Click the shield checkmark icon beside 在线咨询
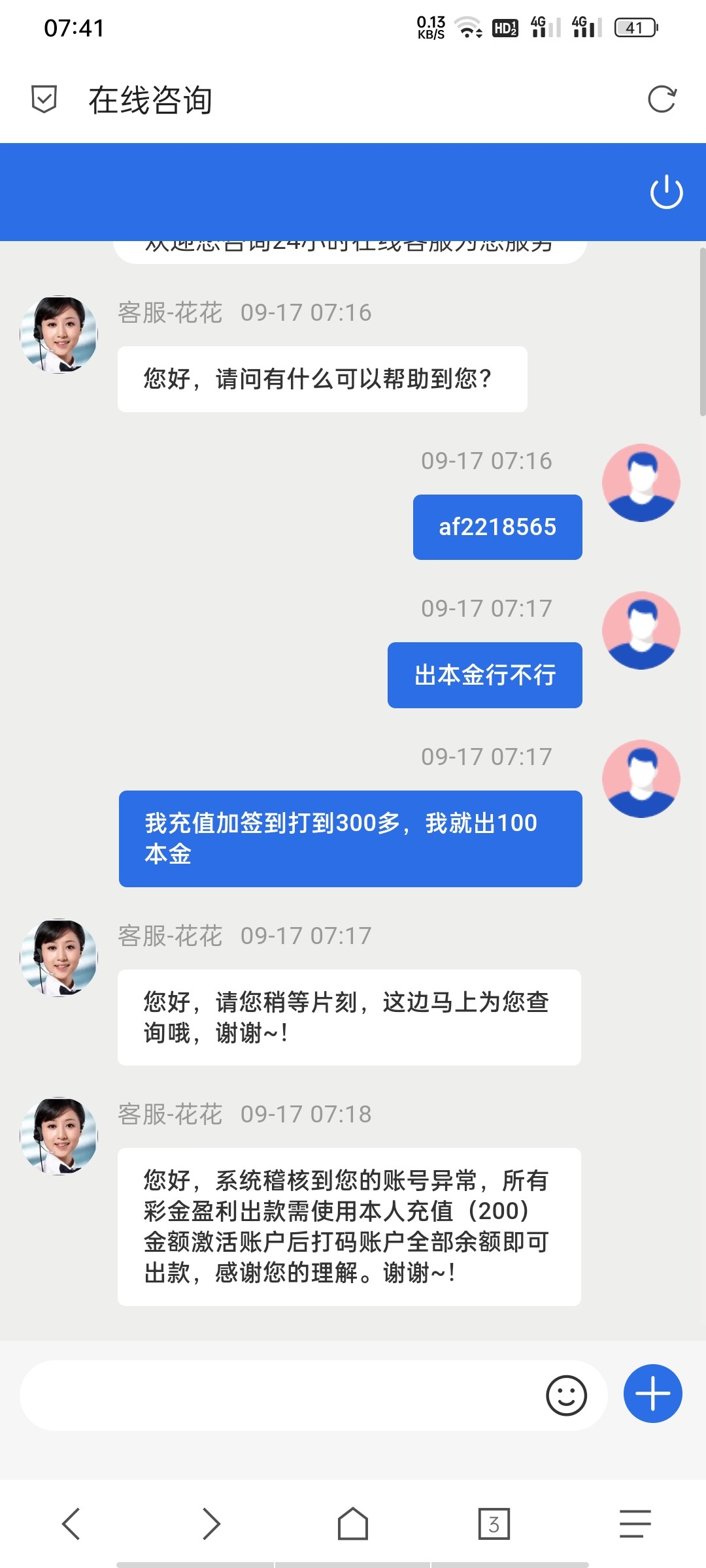Screen dimensions: 706x1568 [x=43, y=99]
